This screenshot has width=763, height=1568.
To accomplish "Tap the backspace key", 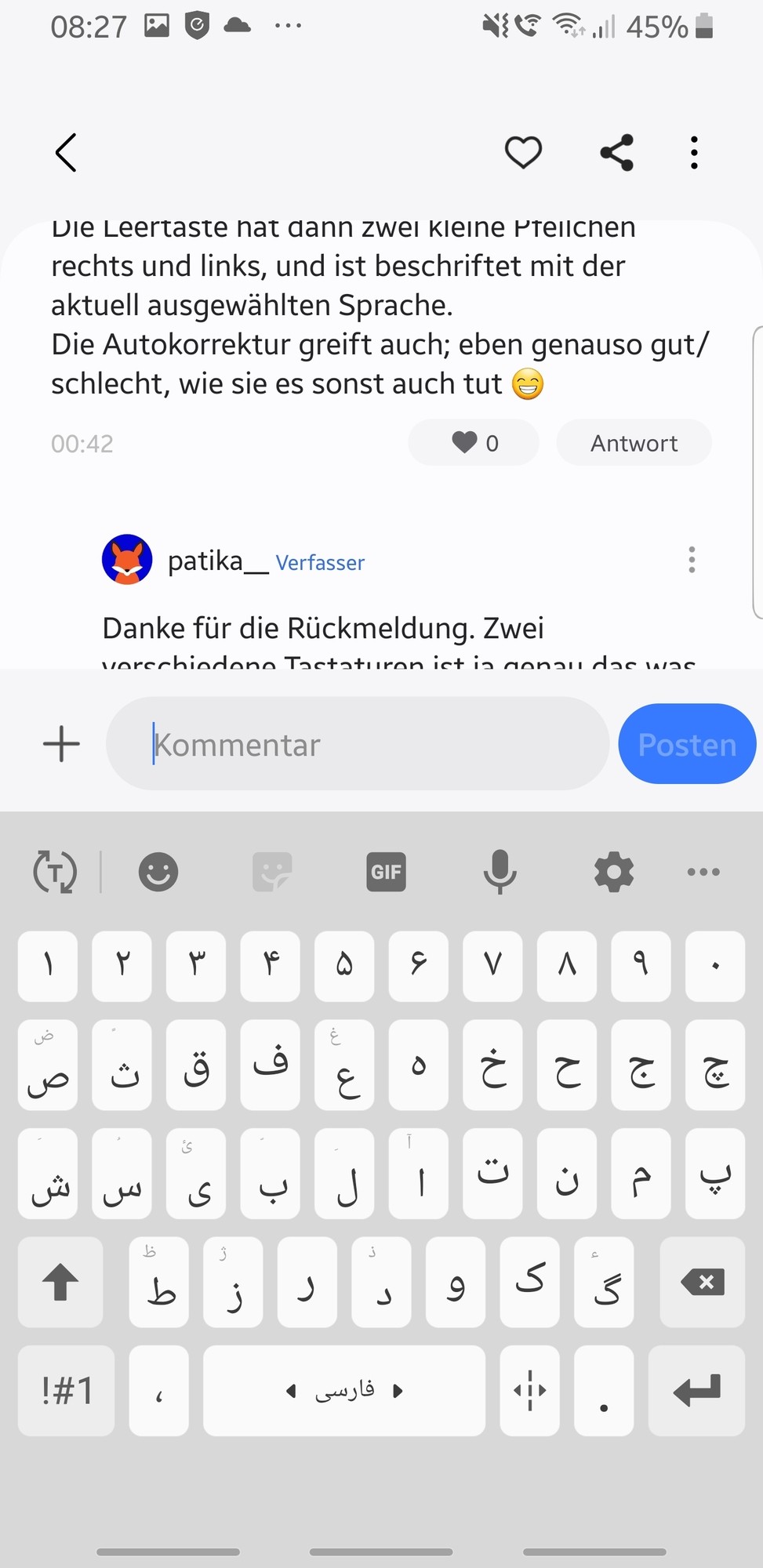I will (x=703, y=1283).
